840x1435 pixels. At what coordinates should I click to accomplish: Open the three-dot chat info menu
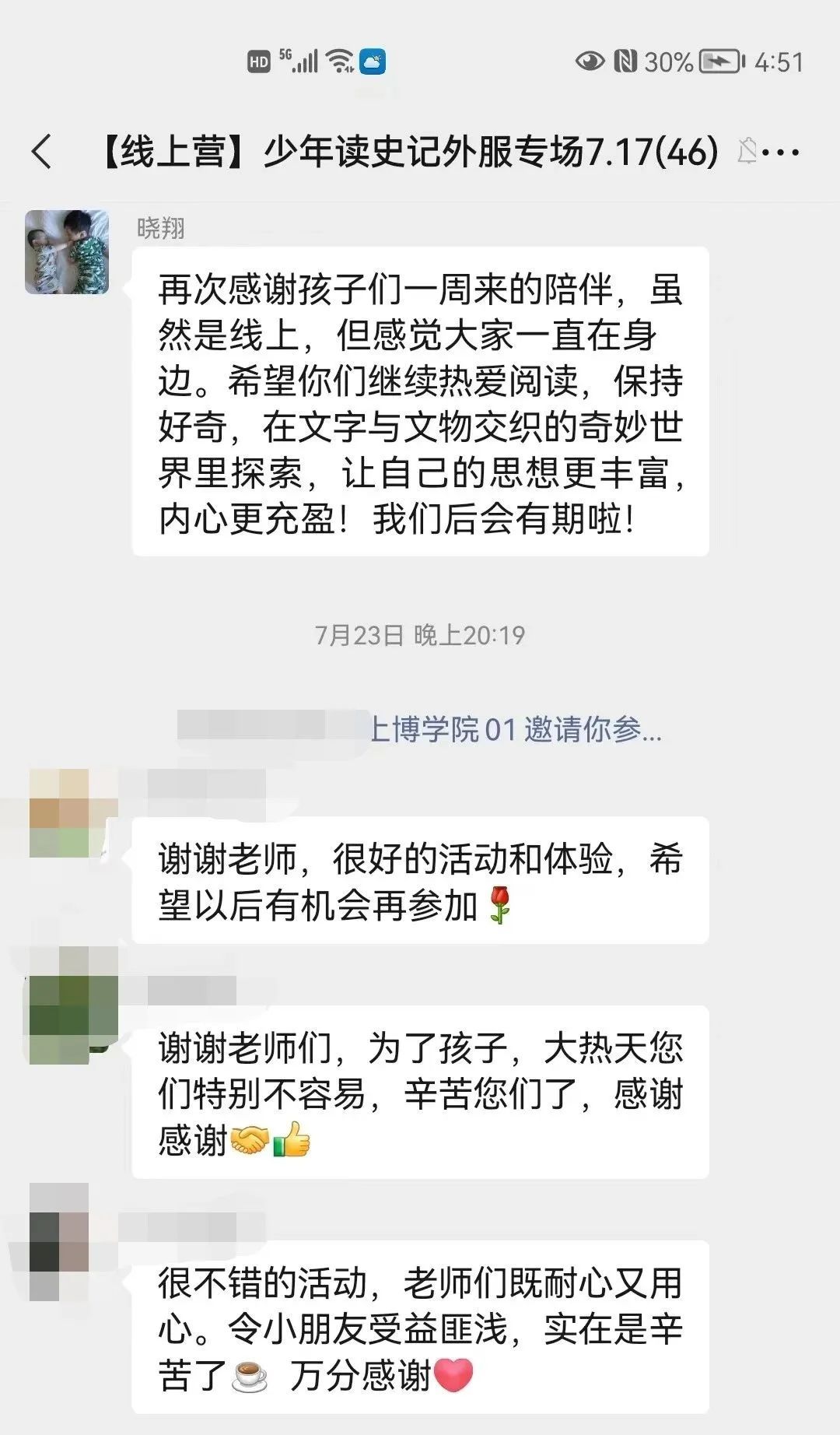point(780,153)
